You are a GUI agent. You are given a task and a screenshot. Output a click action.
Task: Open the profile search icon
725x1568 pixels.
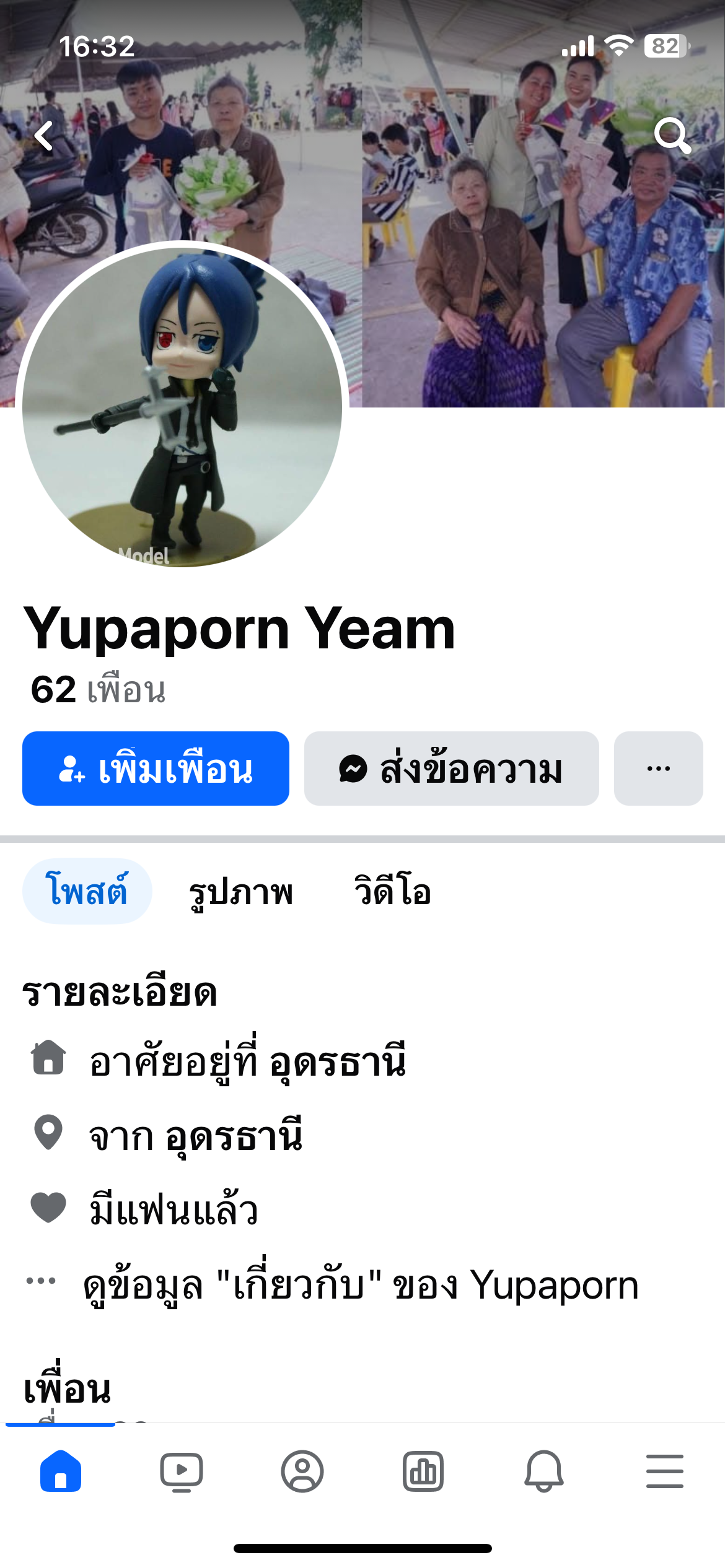pos(672,135)
